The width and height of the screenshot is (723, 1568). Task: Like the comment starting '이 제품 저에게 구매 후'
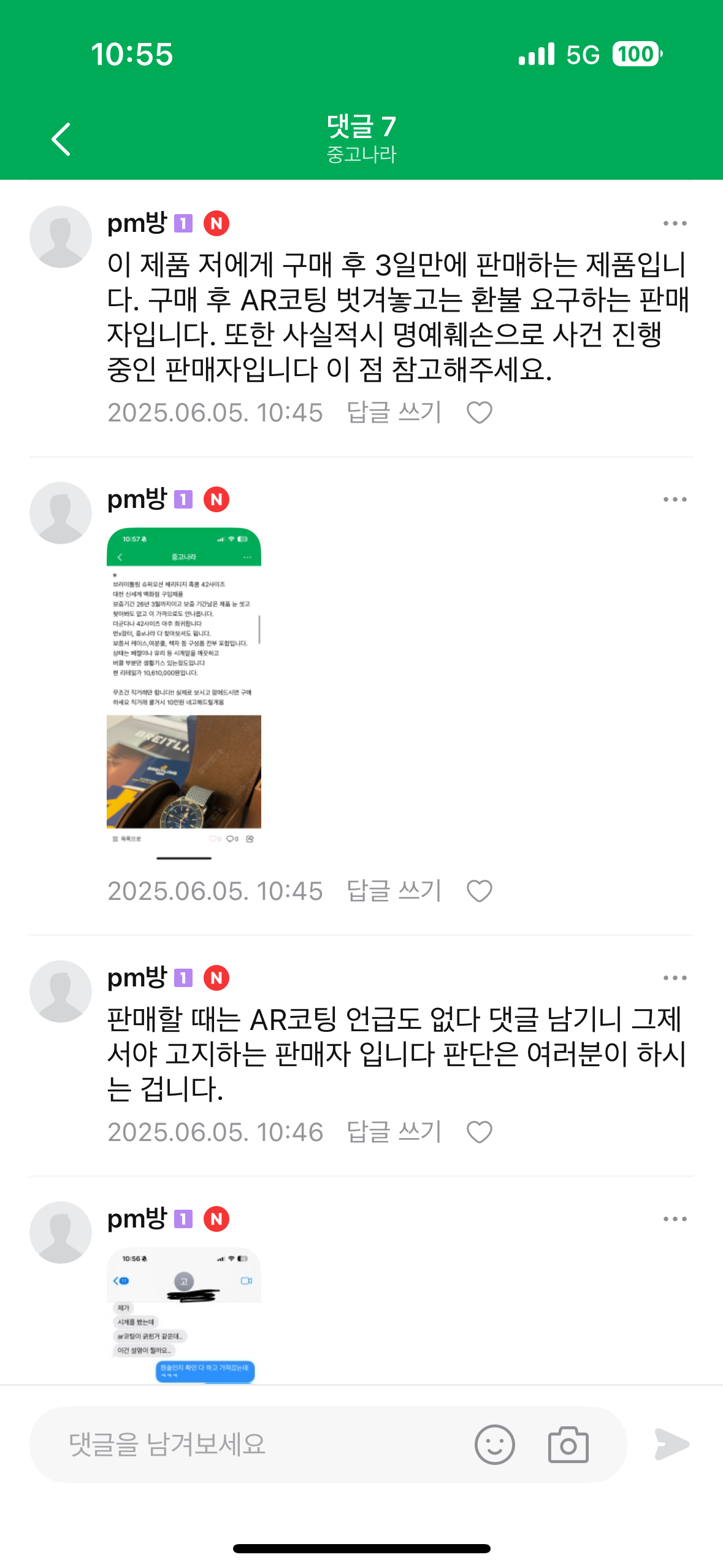[479, 413]
